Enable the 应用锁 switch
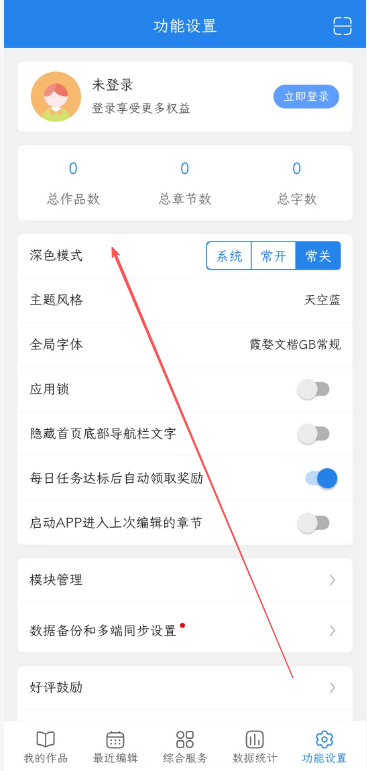This screenshot has height=771, width=367. pyautogui.click(x=313, y=389)
